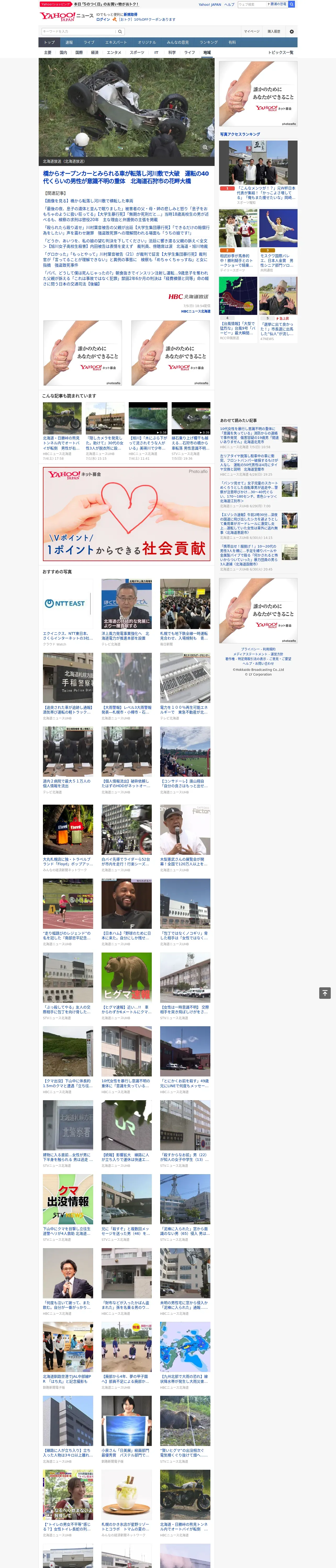The height and width of the screenshot is (1568, 336).
Task: Open トピックス一覧 link
Action: pos(281,52)
